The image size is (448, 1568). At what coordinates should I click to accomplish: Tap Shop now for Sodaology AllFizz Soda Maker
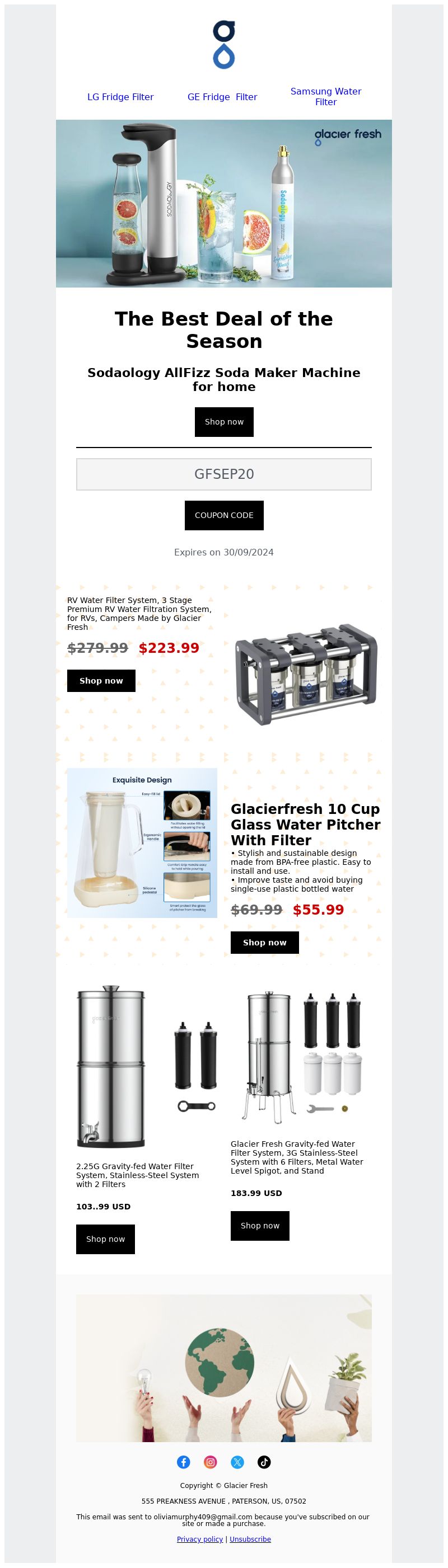tap(223, 422)
